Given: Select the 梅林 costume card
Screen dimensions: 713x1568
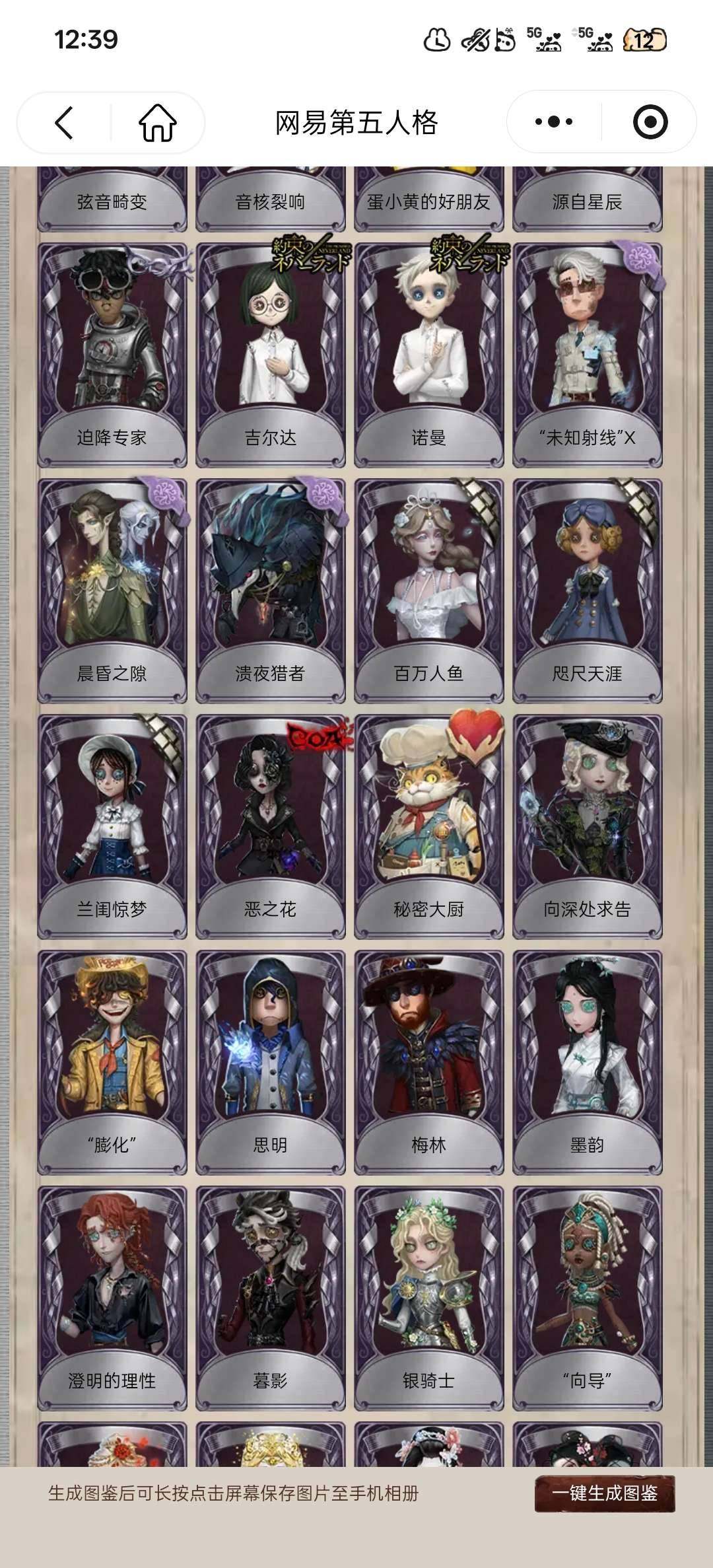Looking at the screenshot, I should click(429, 1063).
